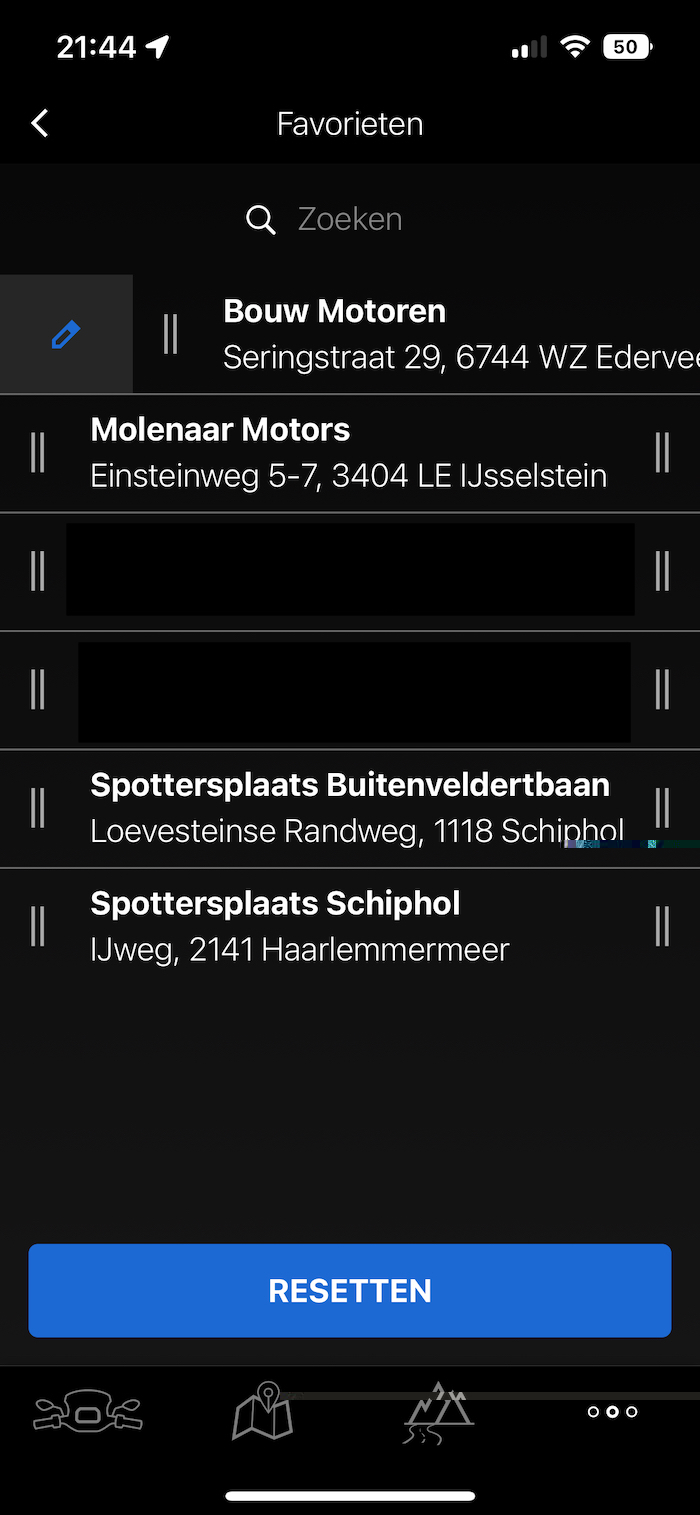
Task: Edit the Bouw Motoren favorite
Action: pos(66,335)
